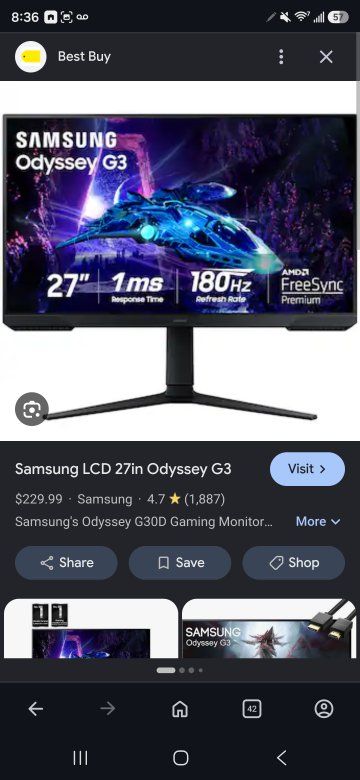Open the related image showing number badges
This screenshot has width=360, height=780.
91,628
